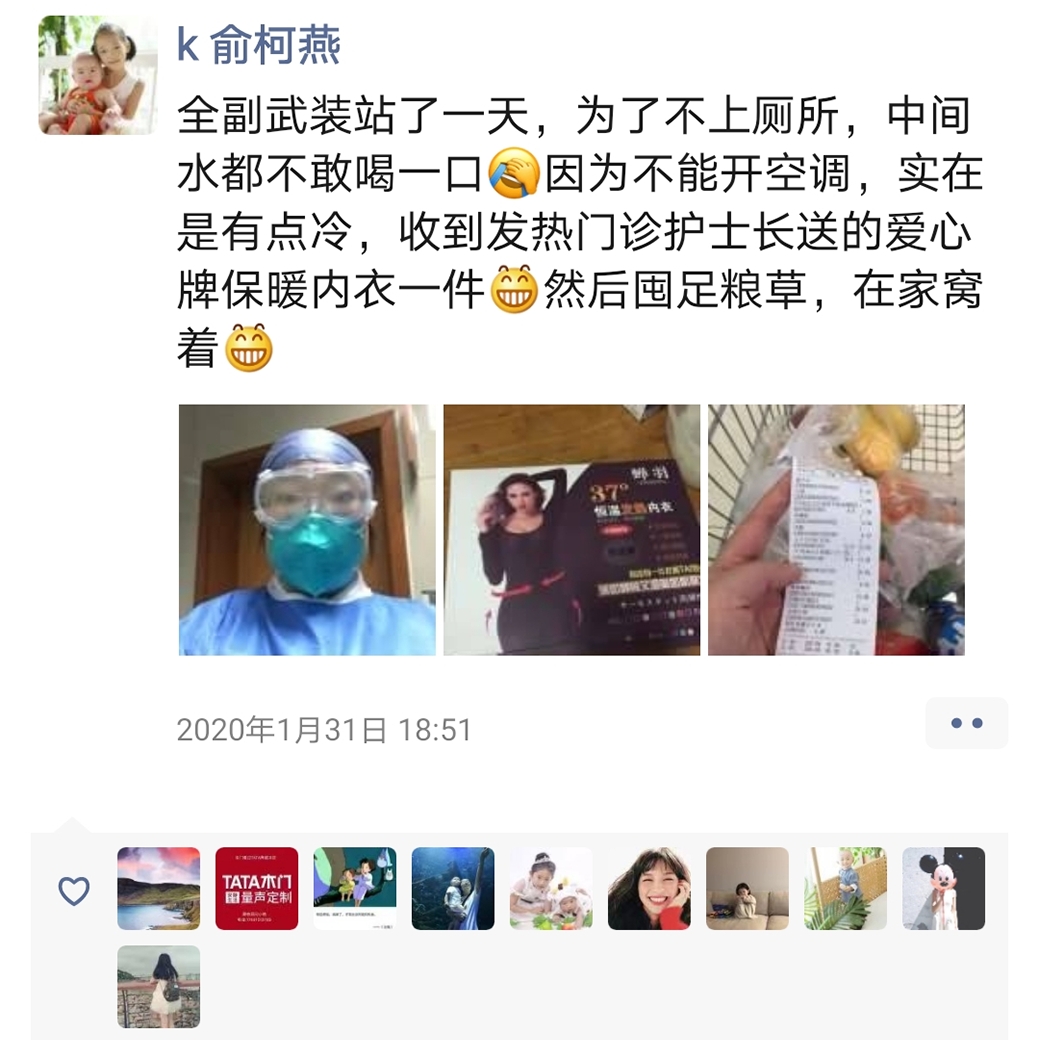Open the like and comment options button
1039x1040 pixels.
click(x=965, y=723)
